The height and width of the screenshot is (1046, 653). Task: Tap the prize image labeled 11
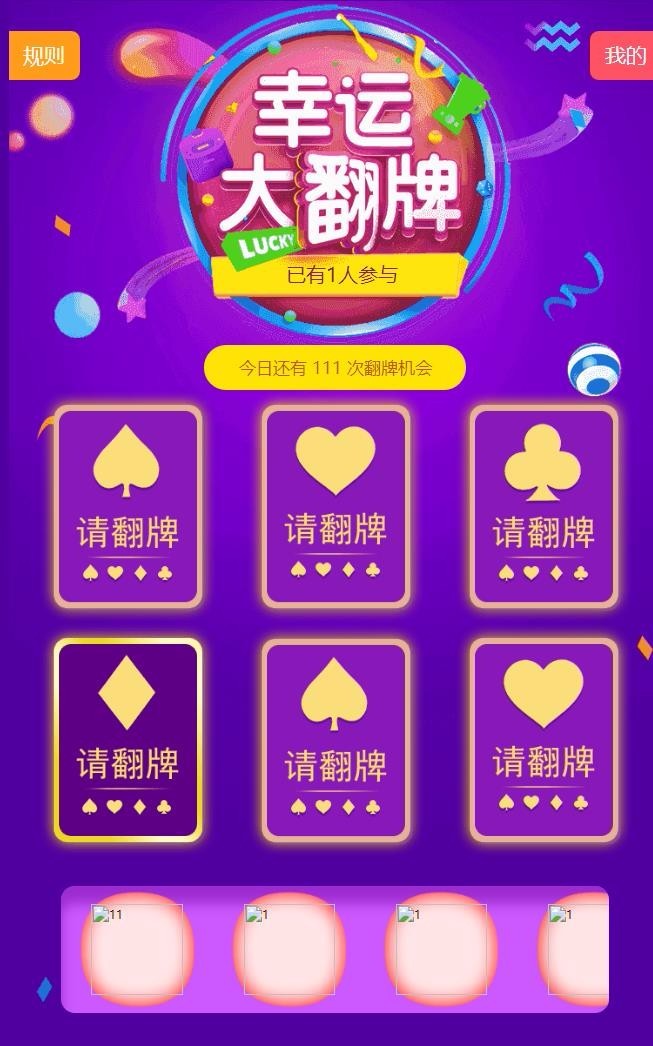tap(137, 949)
